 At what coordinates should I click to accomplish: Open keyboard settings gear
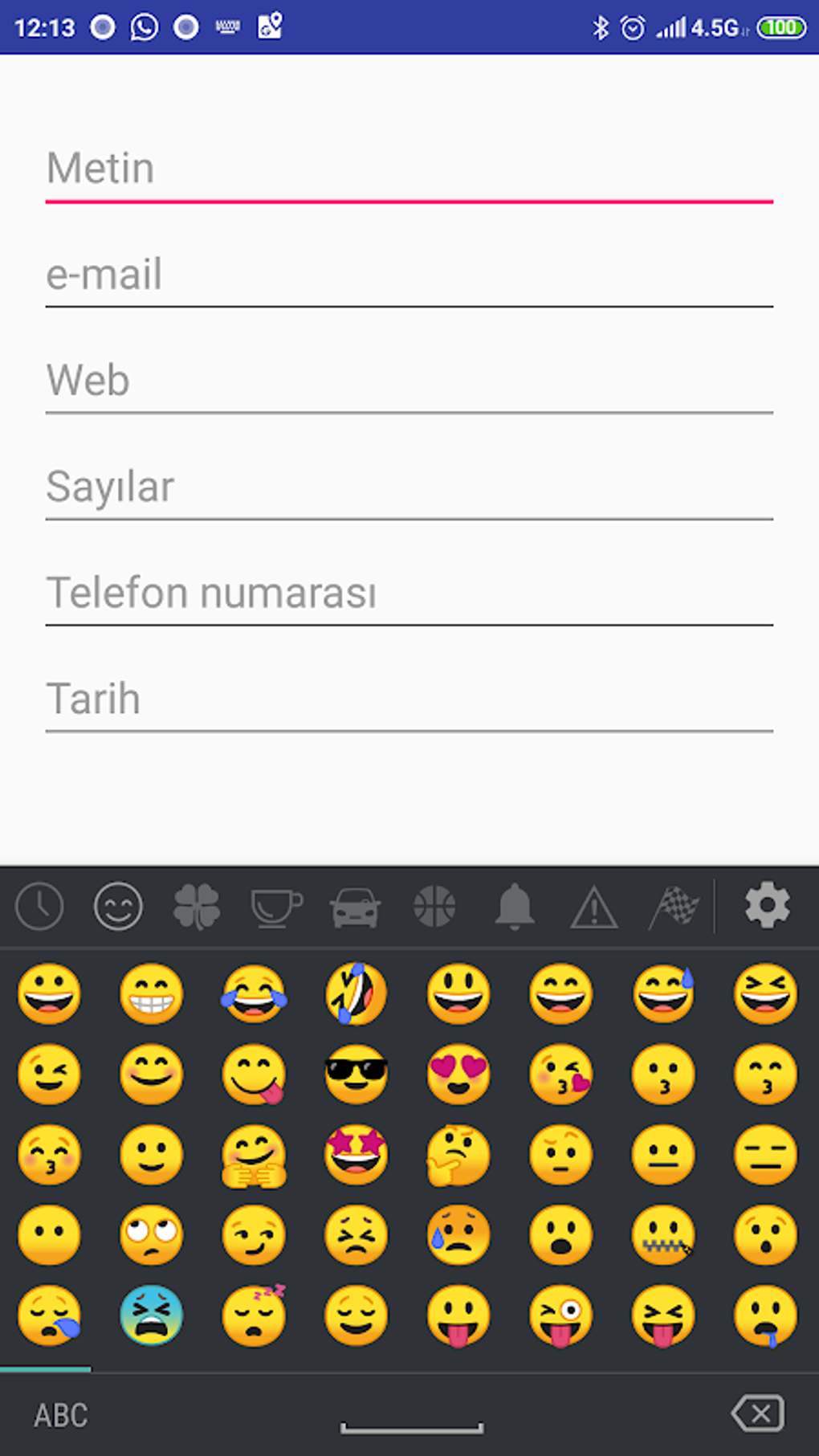coord(768,905)
